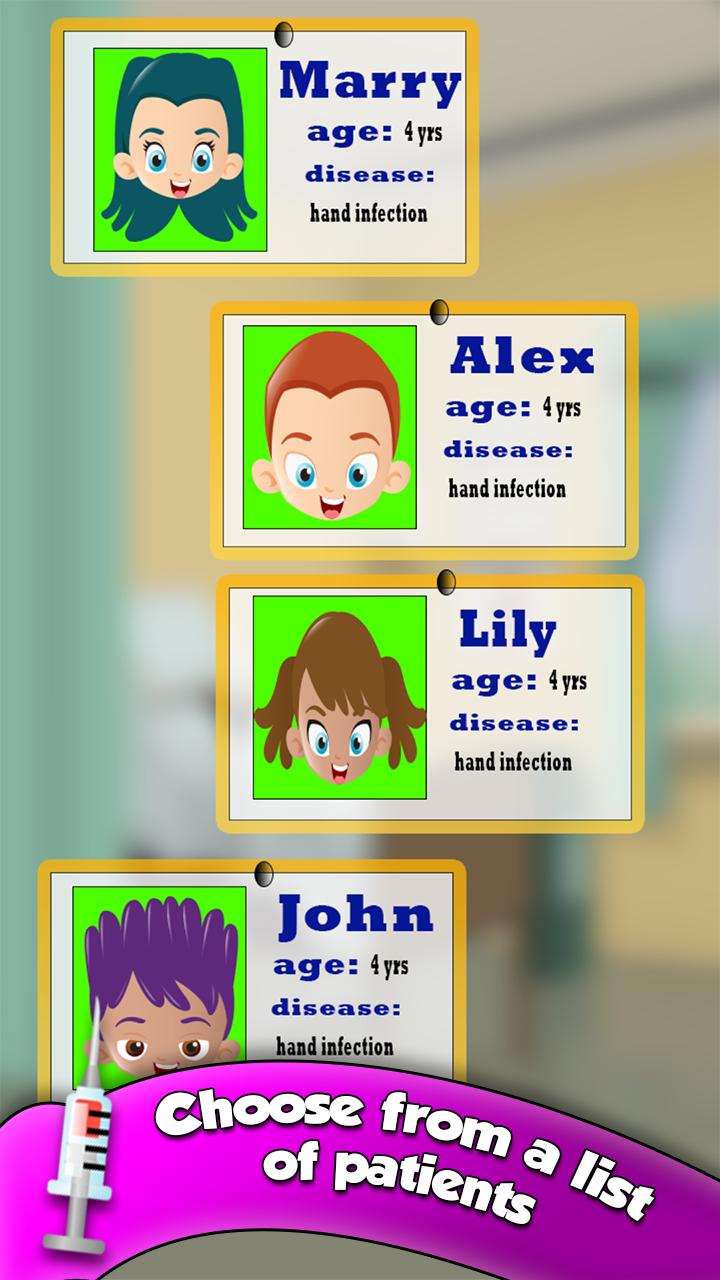Image resolution: width=720 pixels, height=1280 pixels.
Task: Tap the pin atop Alex's card
Action: [x=437, y=309]
